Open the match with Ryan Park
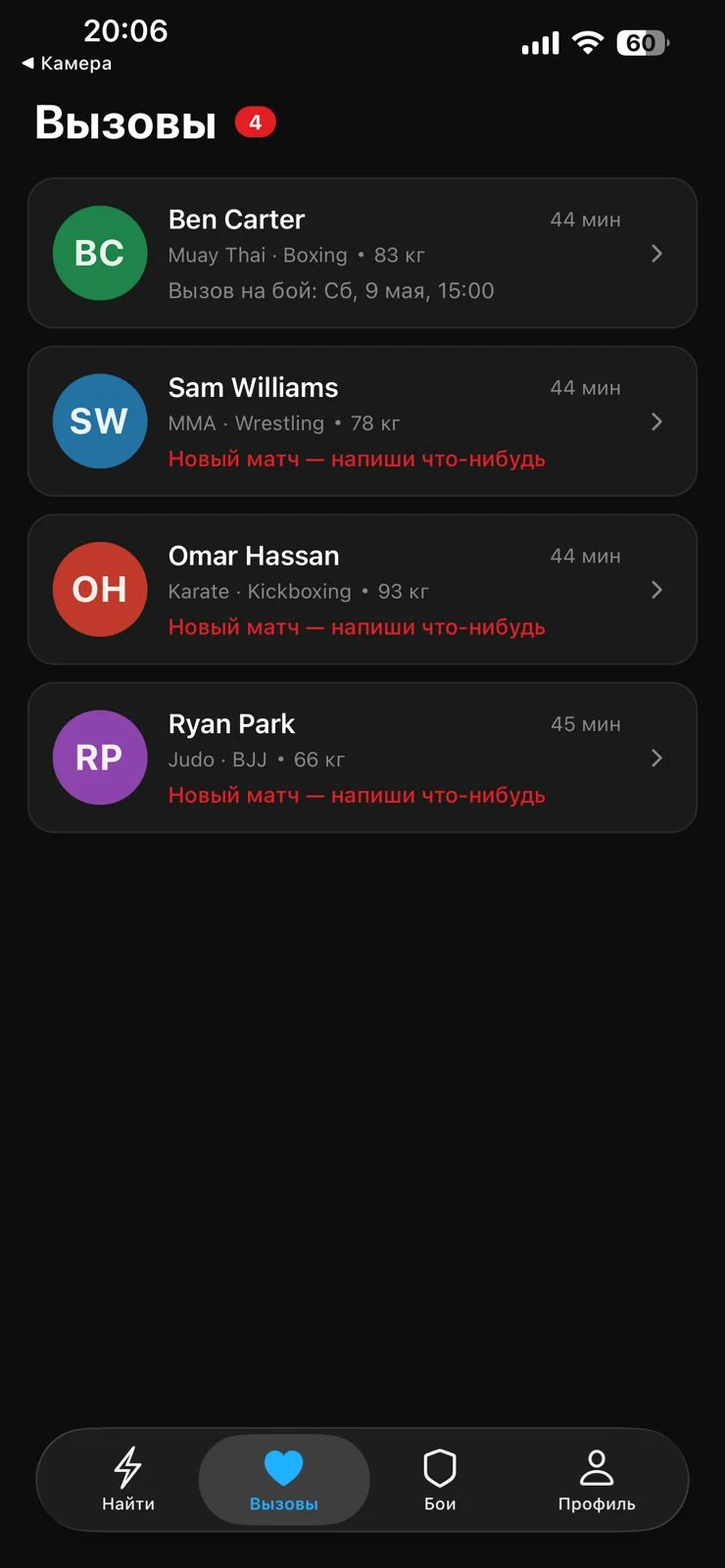This screenshot has width=725, height=1568. 362,758
